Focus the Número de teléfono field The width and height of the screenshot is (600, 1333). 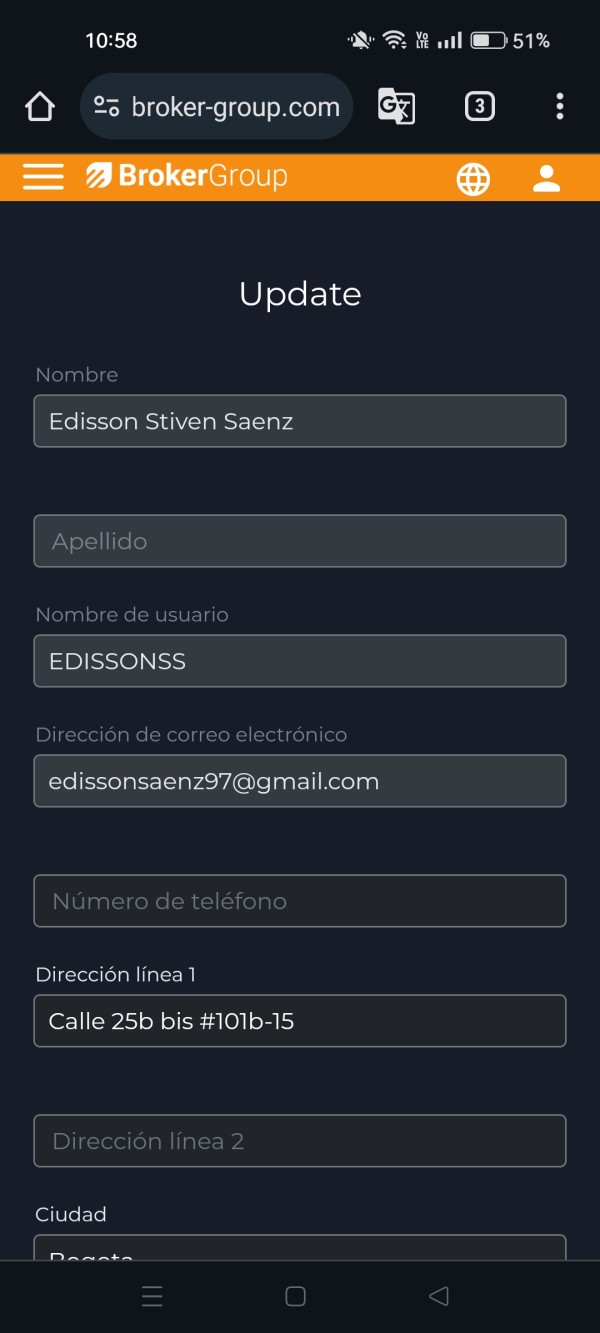[x=300, y=901]
